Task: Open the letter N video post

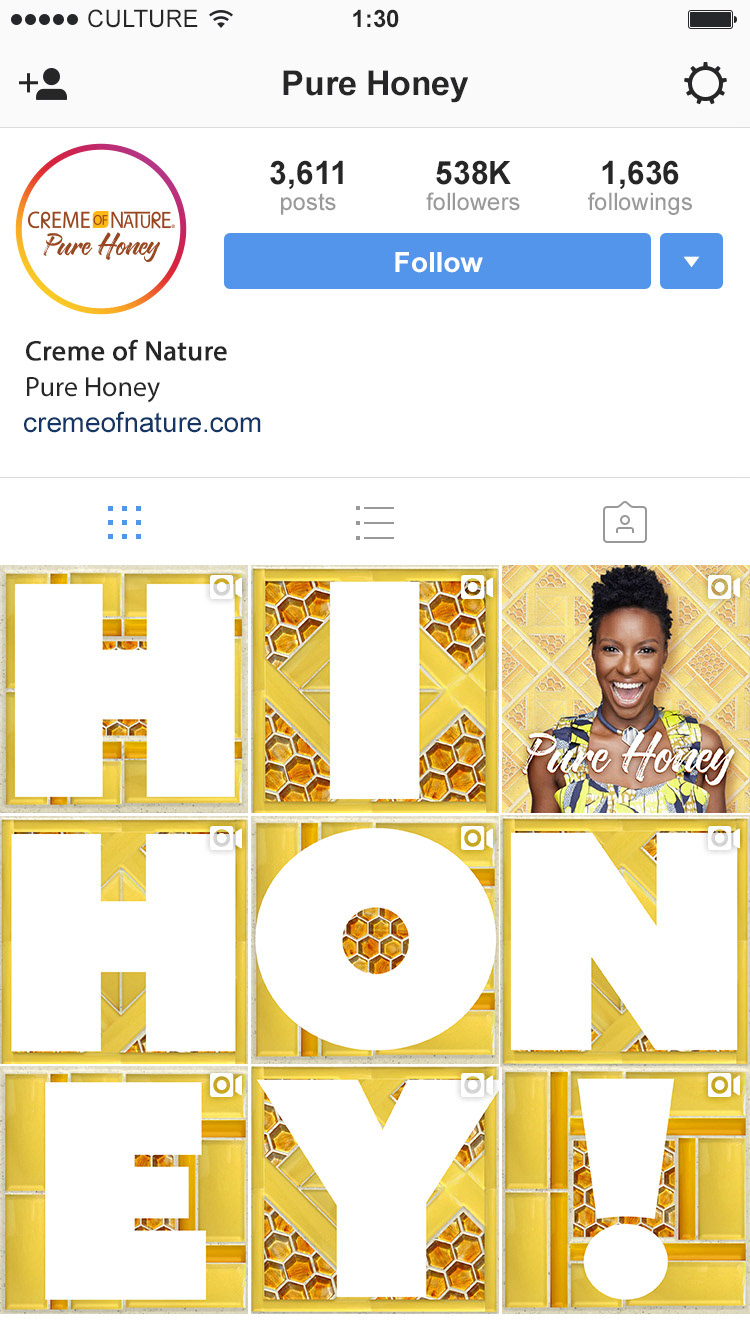Action: pos(625,940)
